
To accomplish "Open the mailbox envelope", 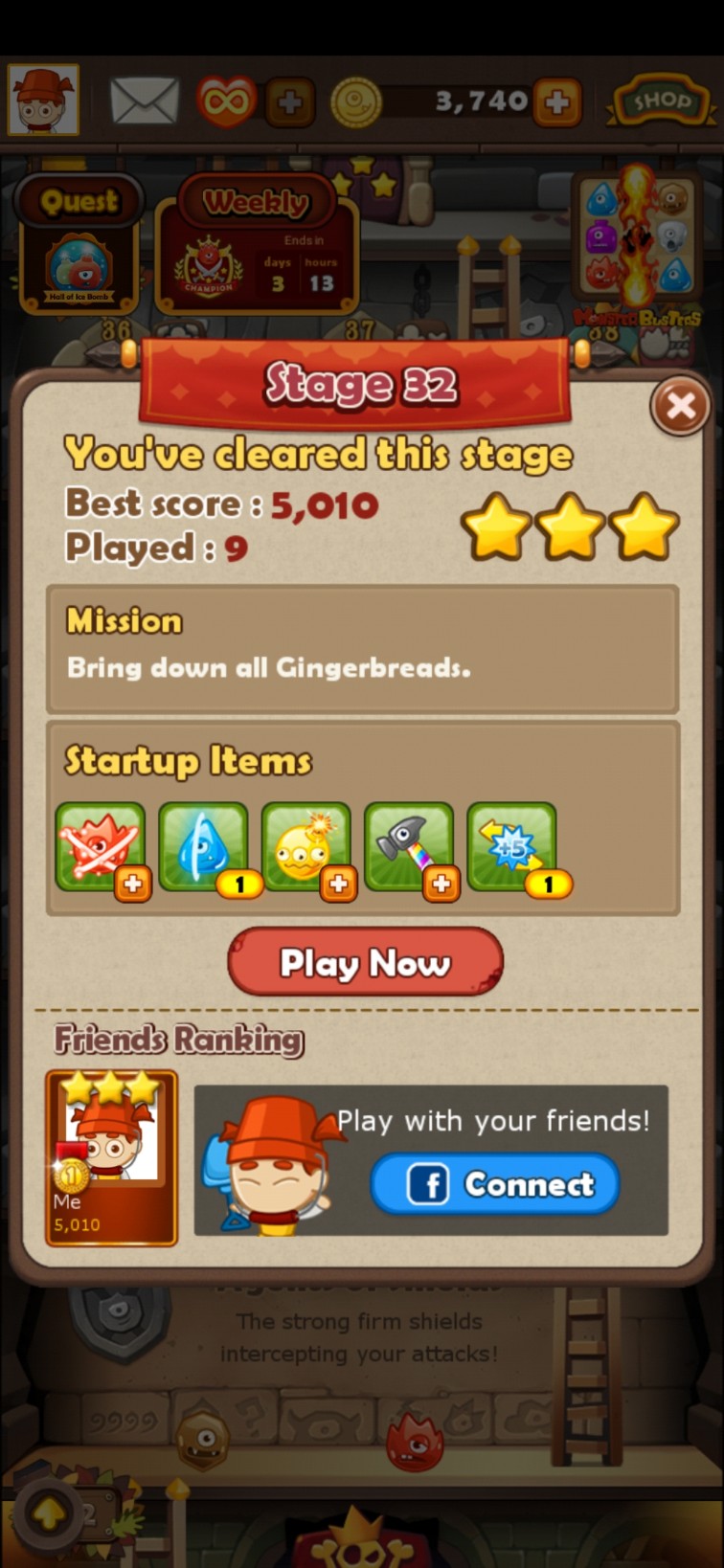I will point(145,101).
